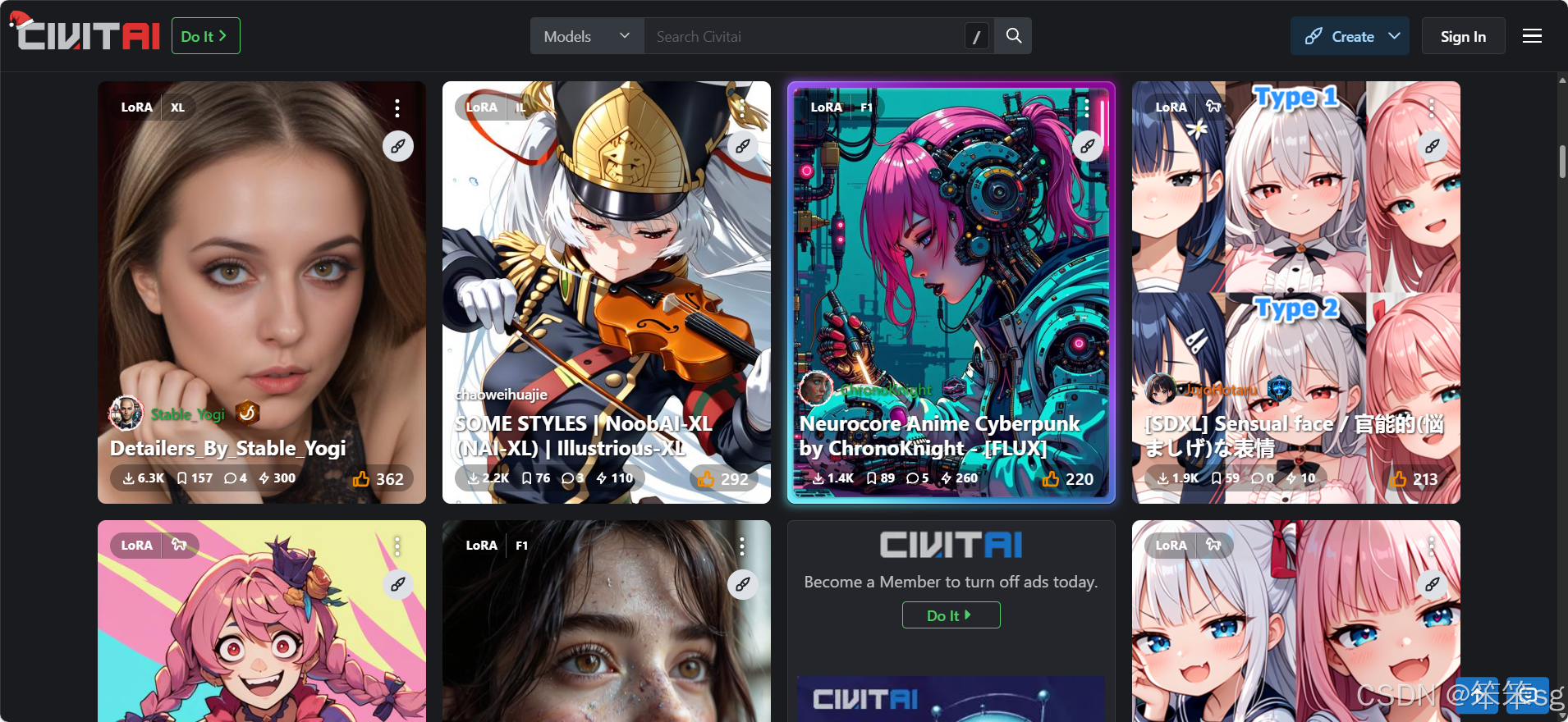Open the Models category dropdown
1568x722 pixels.
pyautogui.click(x=586, y=36)
